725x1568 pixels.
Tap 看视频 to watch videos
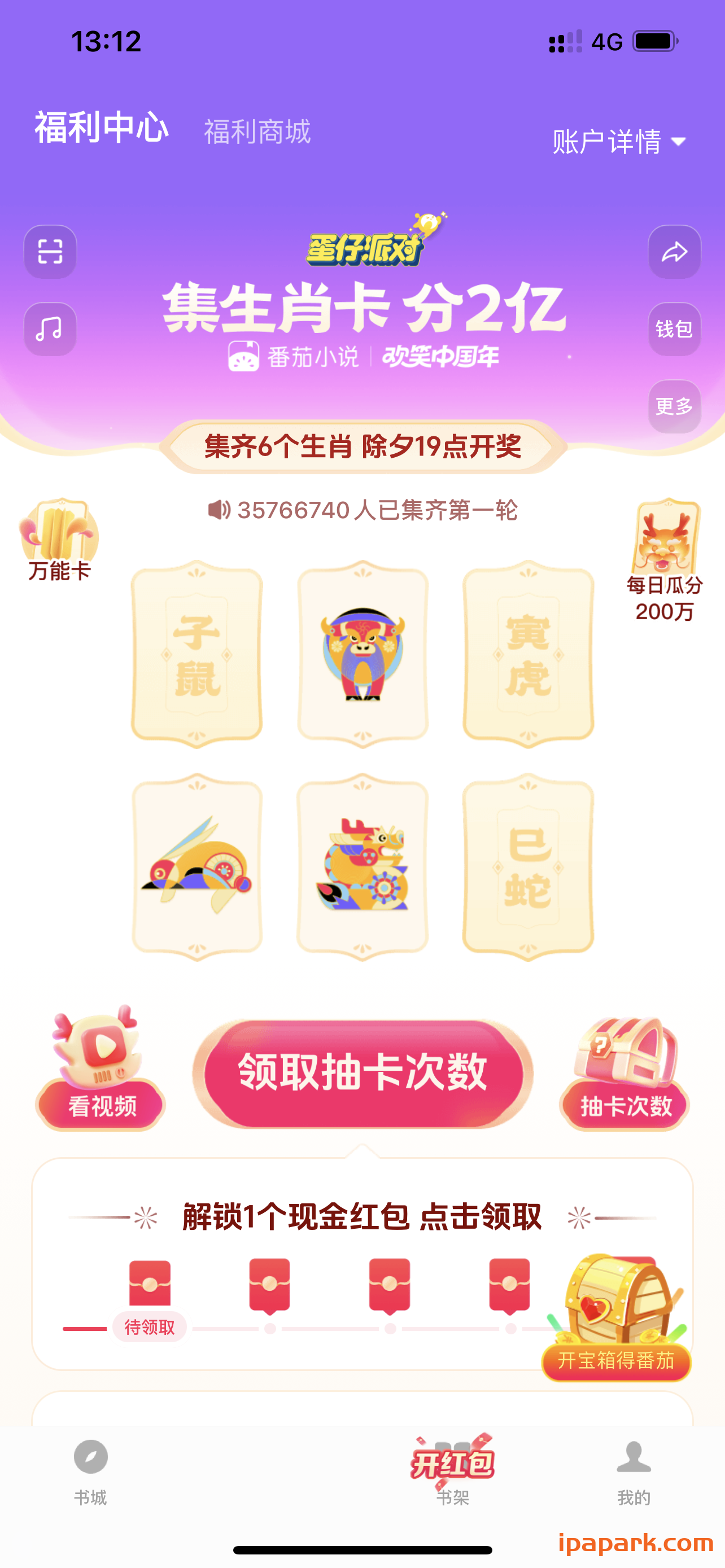click(101, 1071)
